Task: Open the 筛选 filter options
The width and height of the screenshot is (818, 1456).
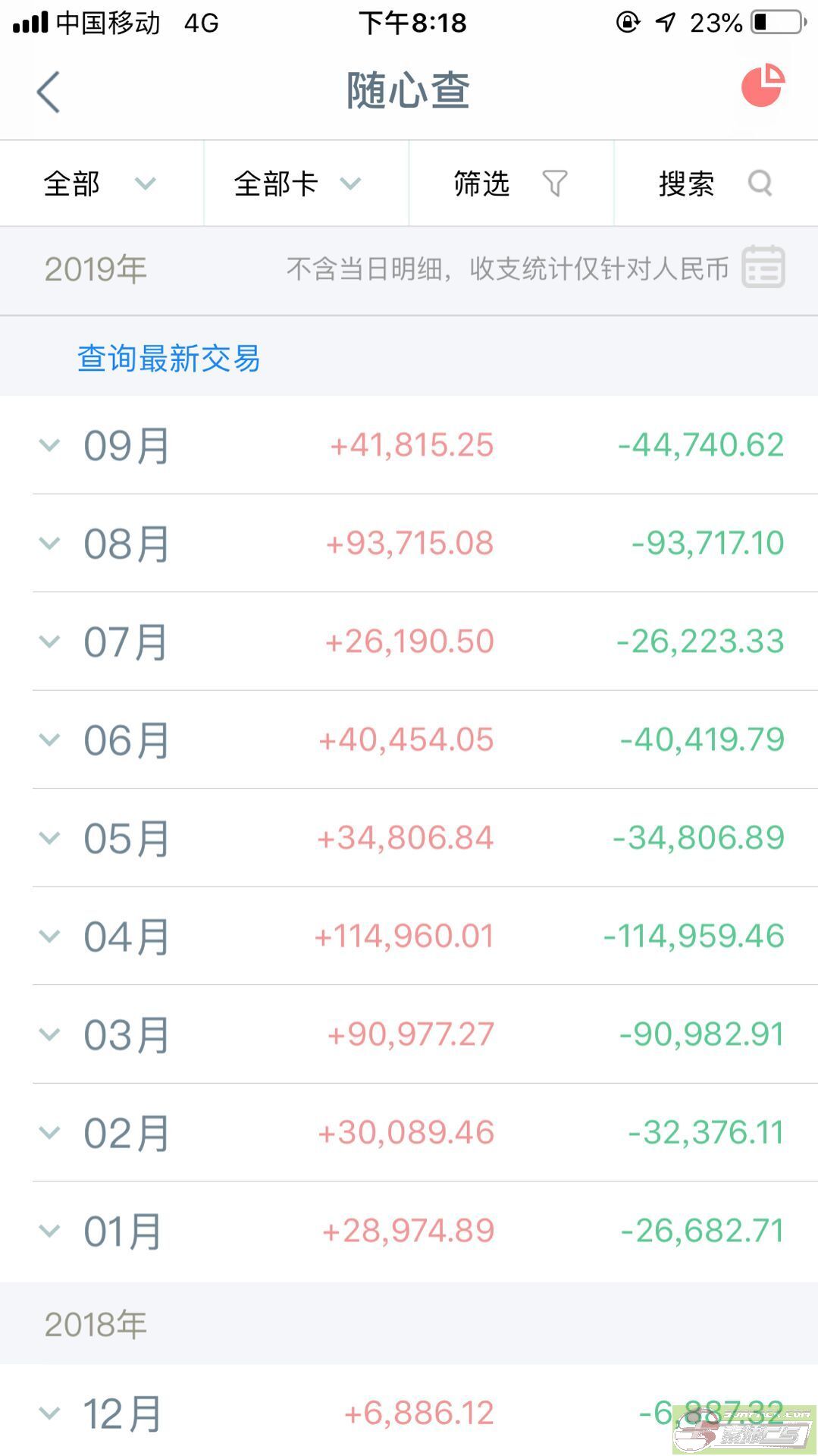Action: (509, 184)
